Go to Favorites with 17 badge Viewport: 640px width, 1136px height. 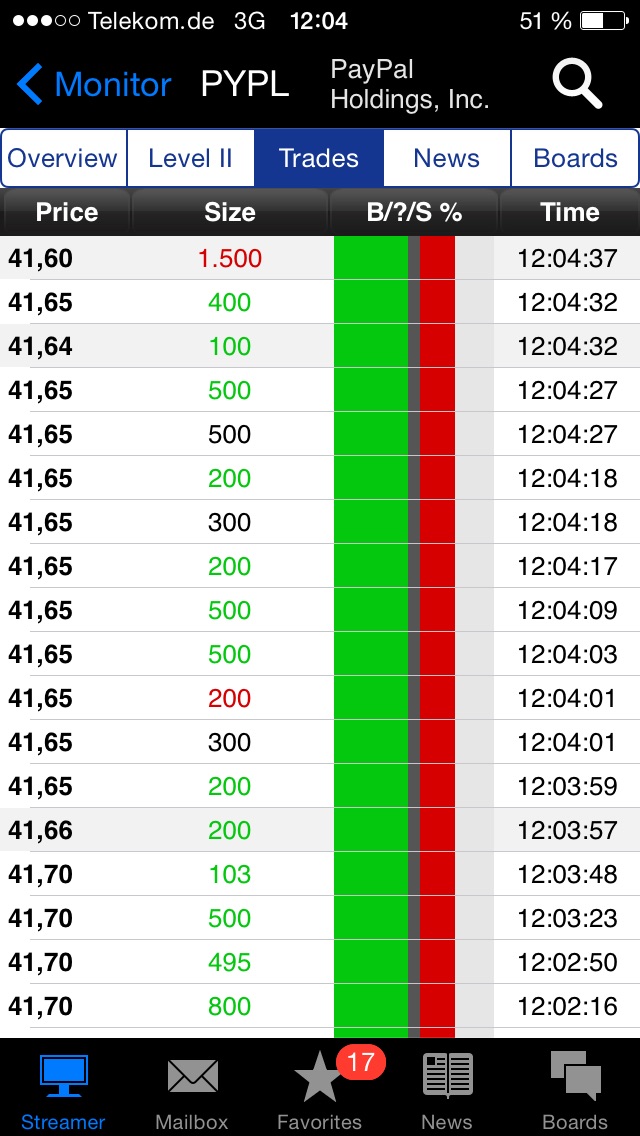pos(319,1090)
